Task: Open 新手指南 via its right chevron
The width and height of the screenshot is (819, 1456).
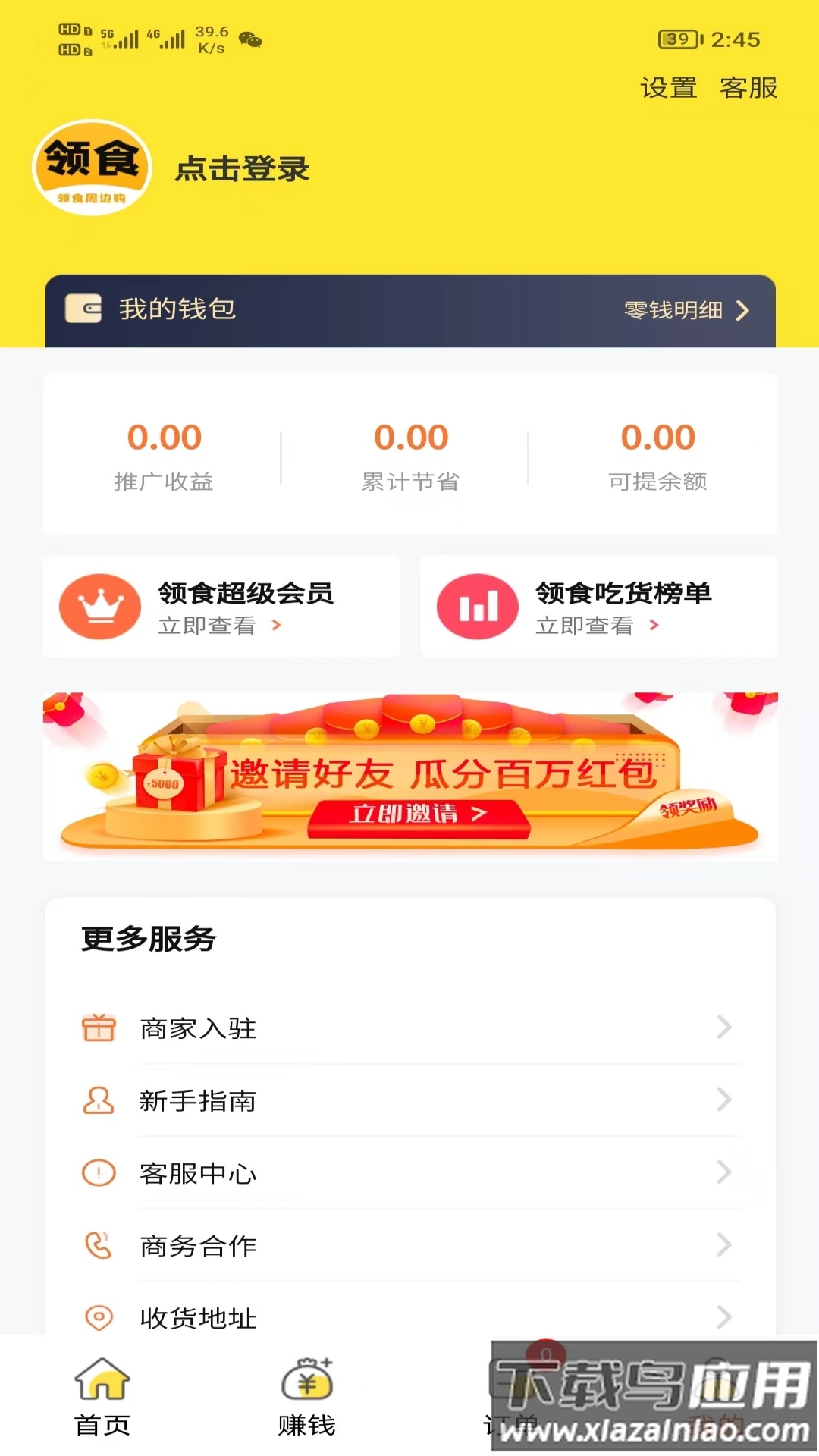Action: click(723, 1101)
